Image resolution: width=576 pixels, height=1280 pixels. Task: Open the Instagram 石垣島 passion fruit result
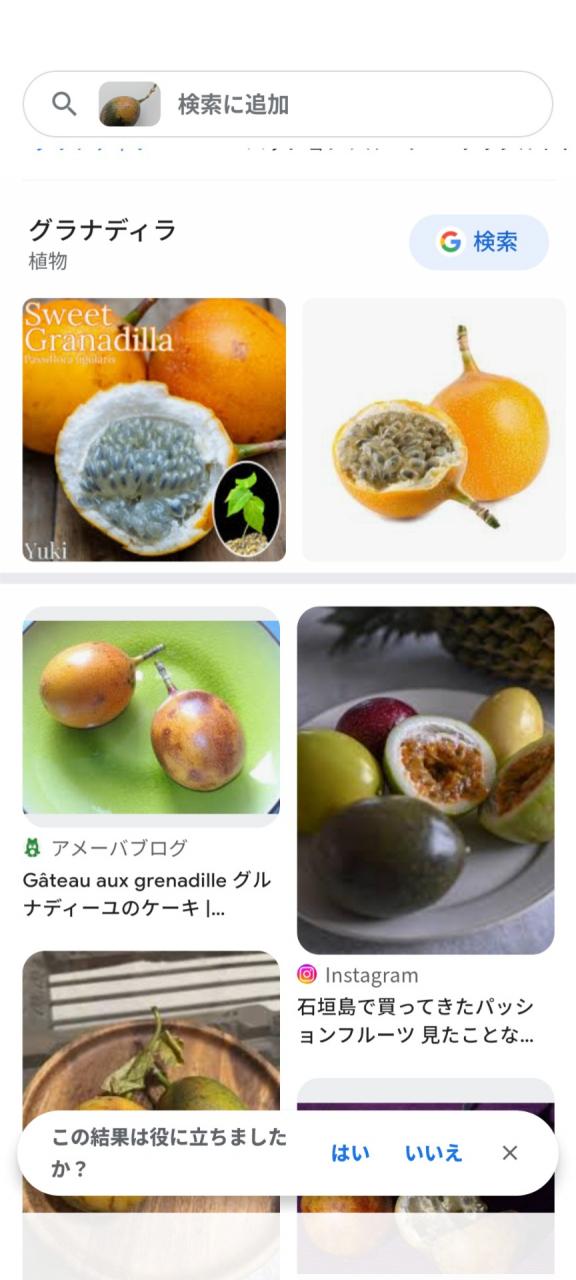pos(426,828)
